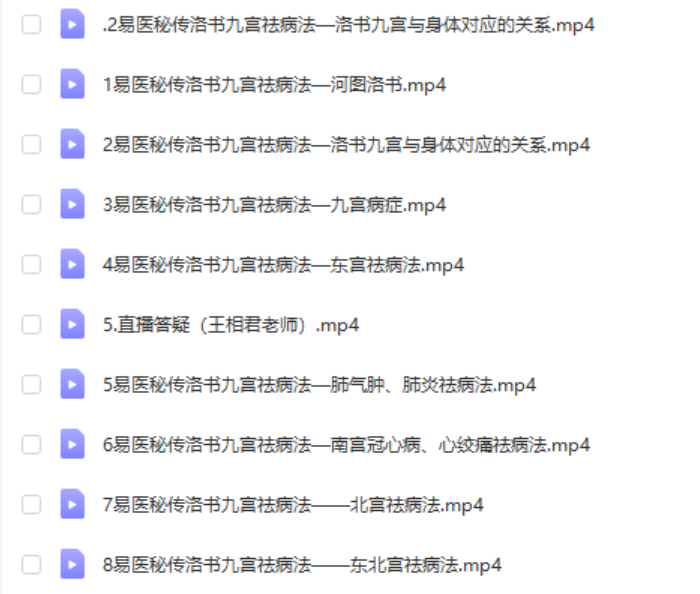Check the box for 2易医秘传 洛书九宫与身体对应的关系
Image resolution: width=700 pixels, height=594 pixels.
32,145
